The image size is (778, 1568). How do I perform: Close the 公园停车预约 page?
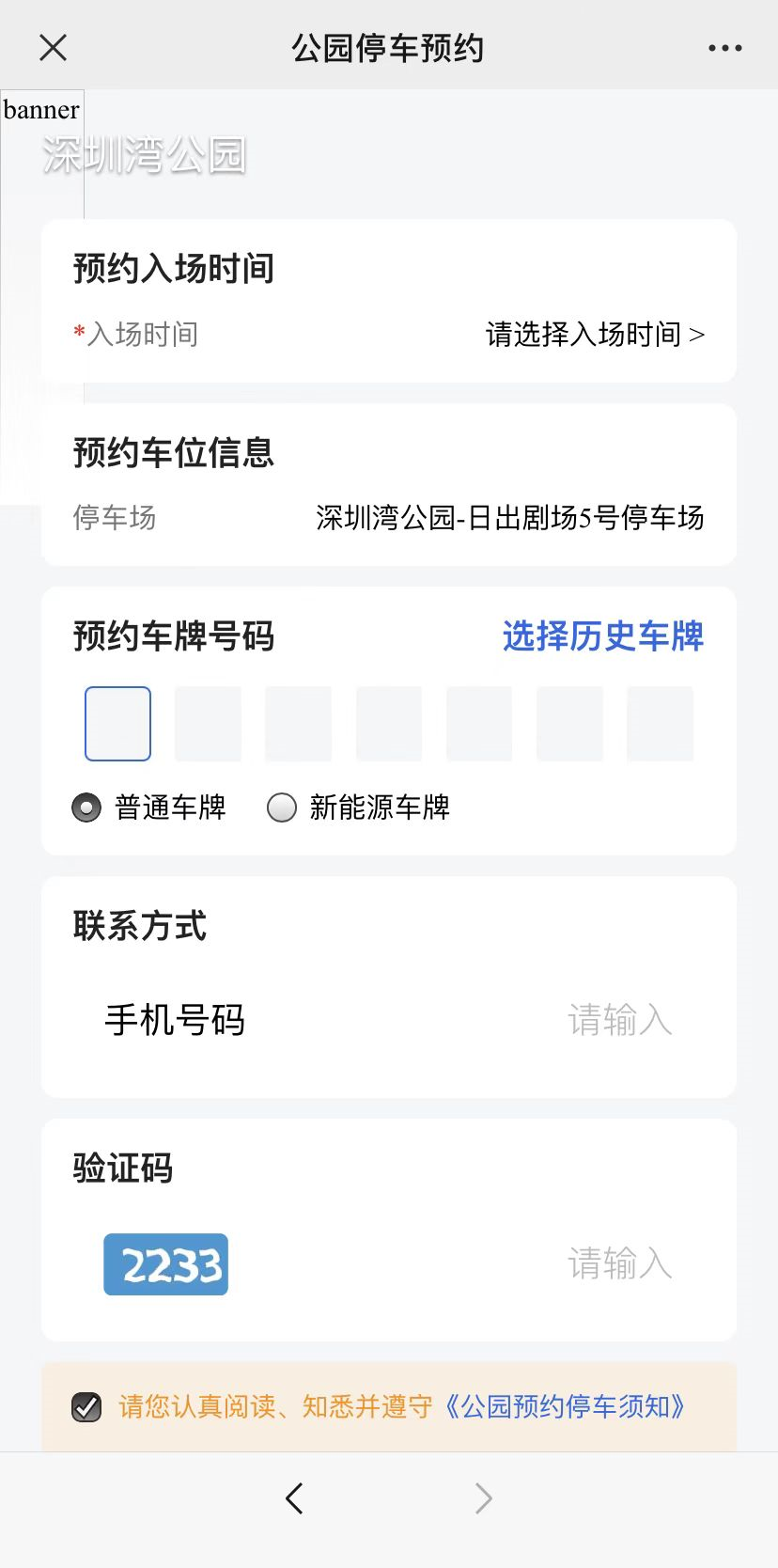click(x=54, y=47)
